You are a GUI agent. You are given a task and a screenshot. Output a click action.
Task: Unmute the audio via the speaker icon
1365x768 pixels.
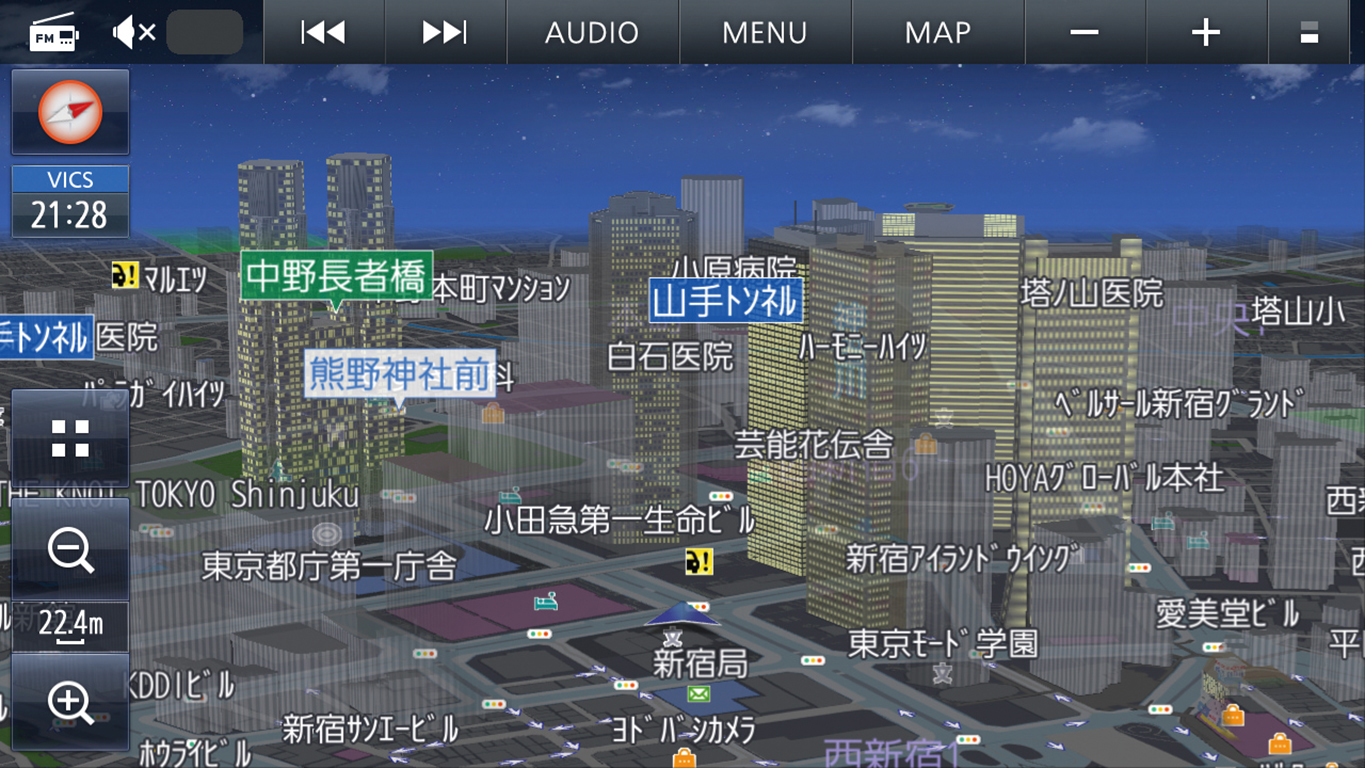(135, 33)
